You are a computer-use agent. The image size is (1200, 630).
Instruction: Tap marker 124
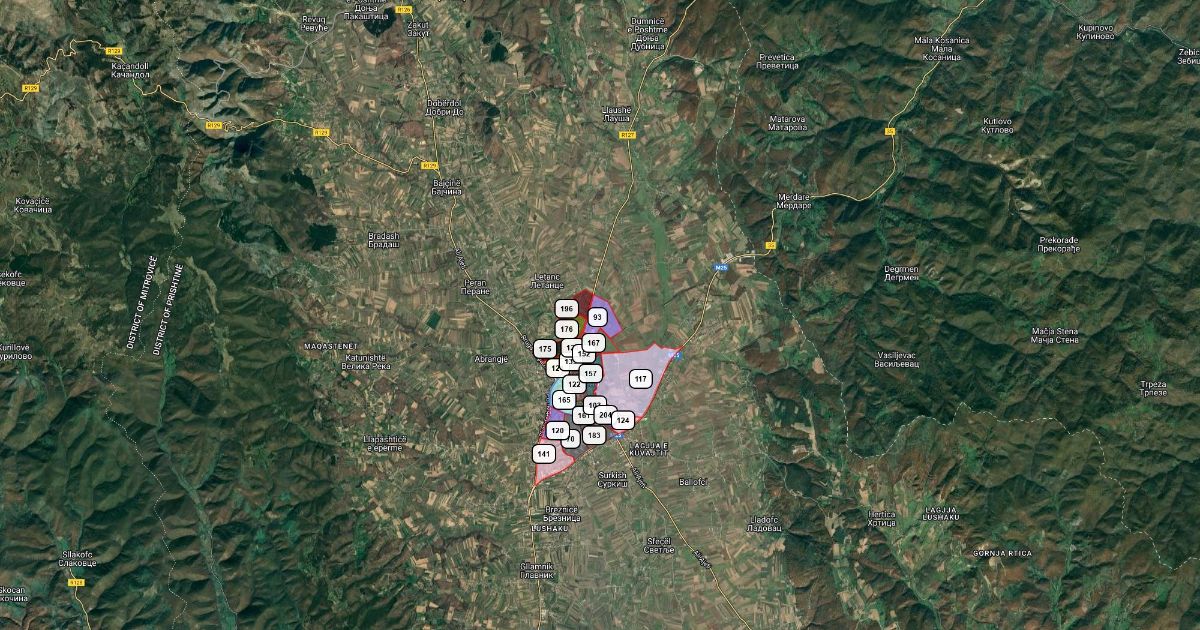click(x=623, y=420)
